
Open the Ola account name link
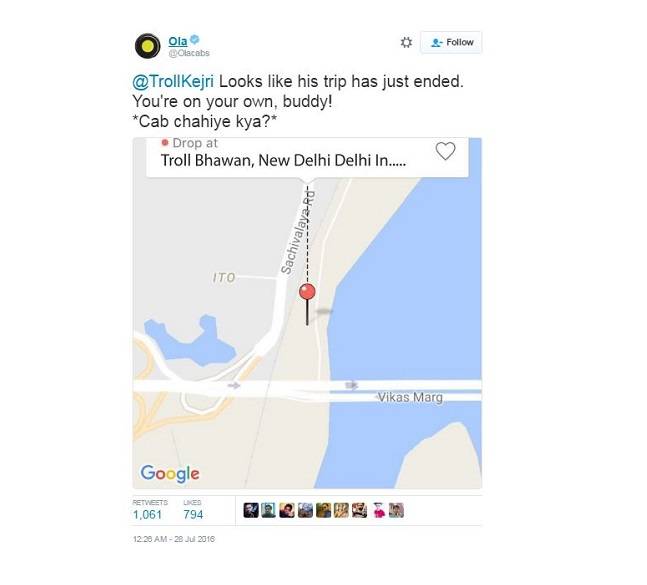[176, 39]
